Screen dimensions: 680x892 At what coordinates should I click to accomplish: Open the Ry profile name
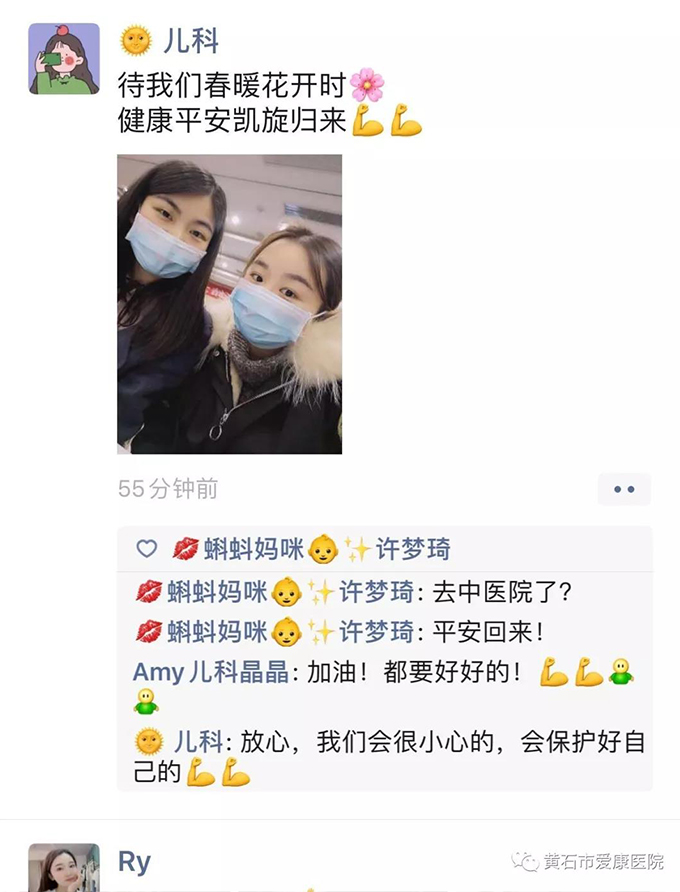pos(134,862)
